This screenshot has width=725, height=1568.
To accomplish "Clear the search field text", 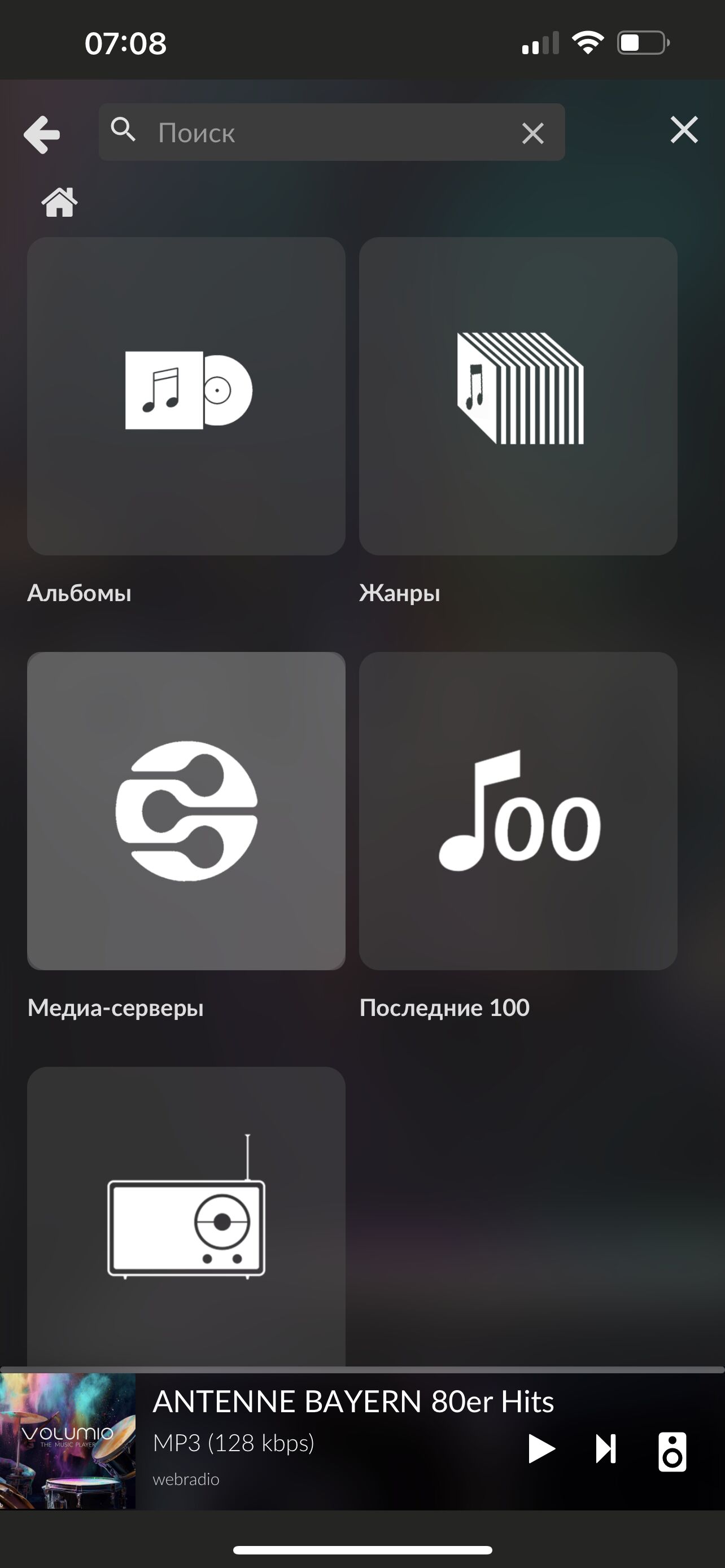I will [x=532, y=133].
